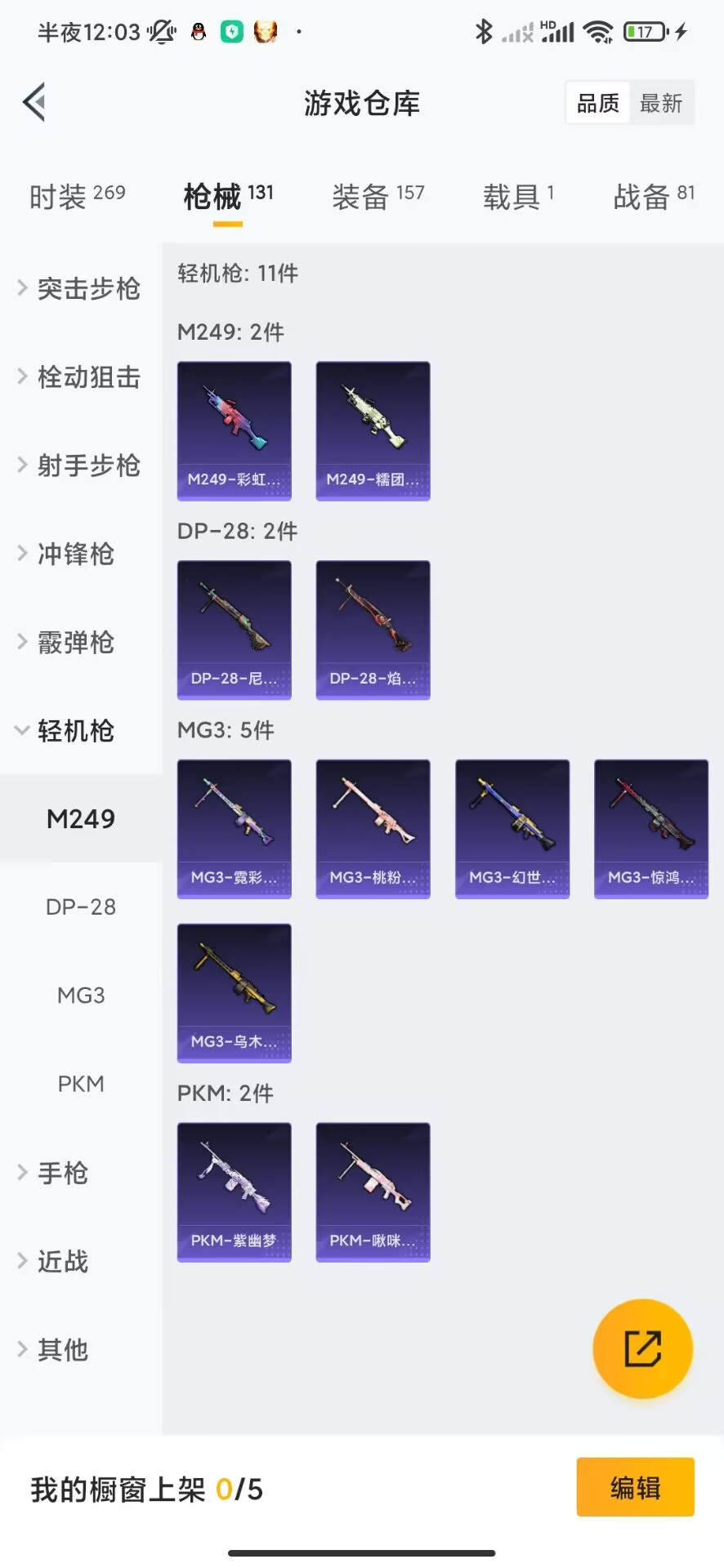The height and width of the screenshot is (1568, 724).
Task: Select PKM in the sidebar
Action: click(81, 1084)
